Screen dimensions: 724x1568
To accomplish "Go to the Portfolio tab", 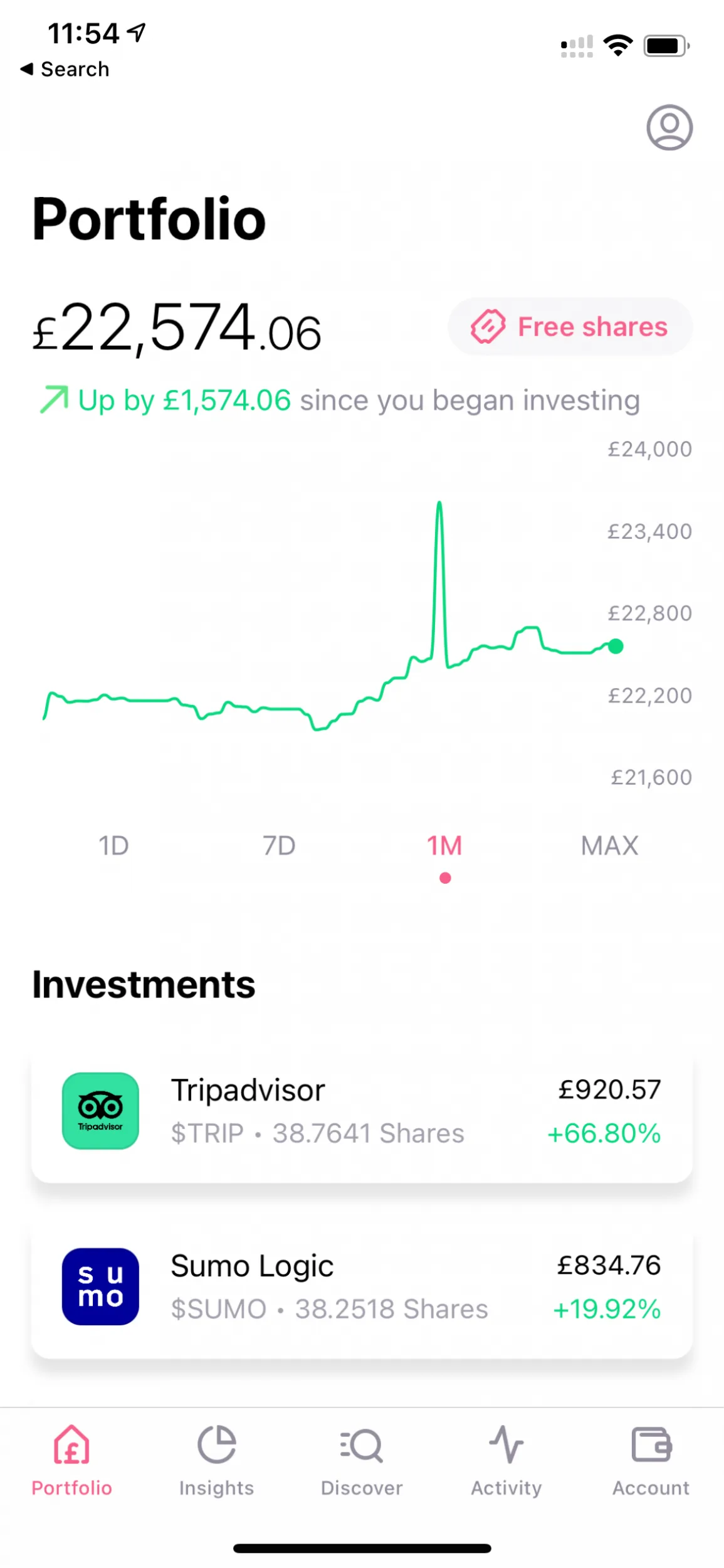I will [72, 1461].
